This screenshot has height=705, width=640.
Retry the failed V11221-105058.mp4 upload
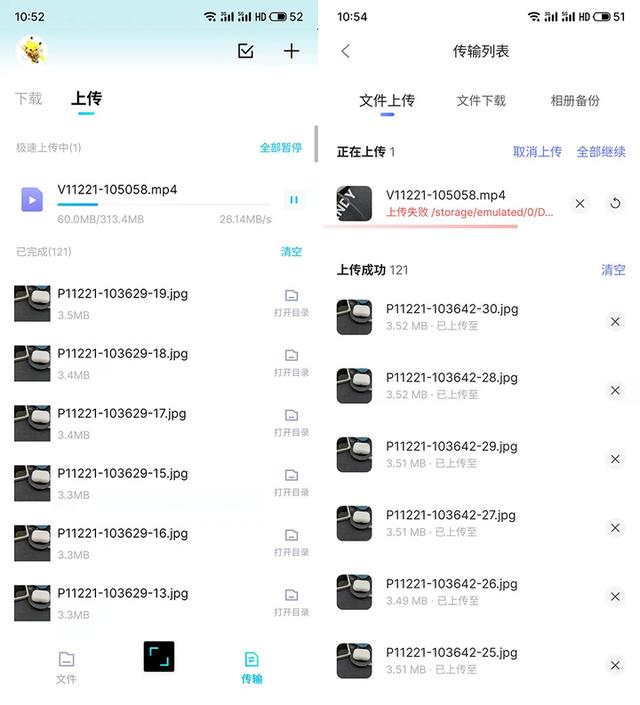pyautogui.click(x=615, y=203)
